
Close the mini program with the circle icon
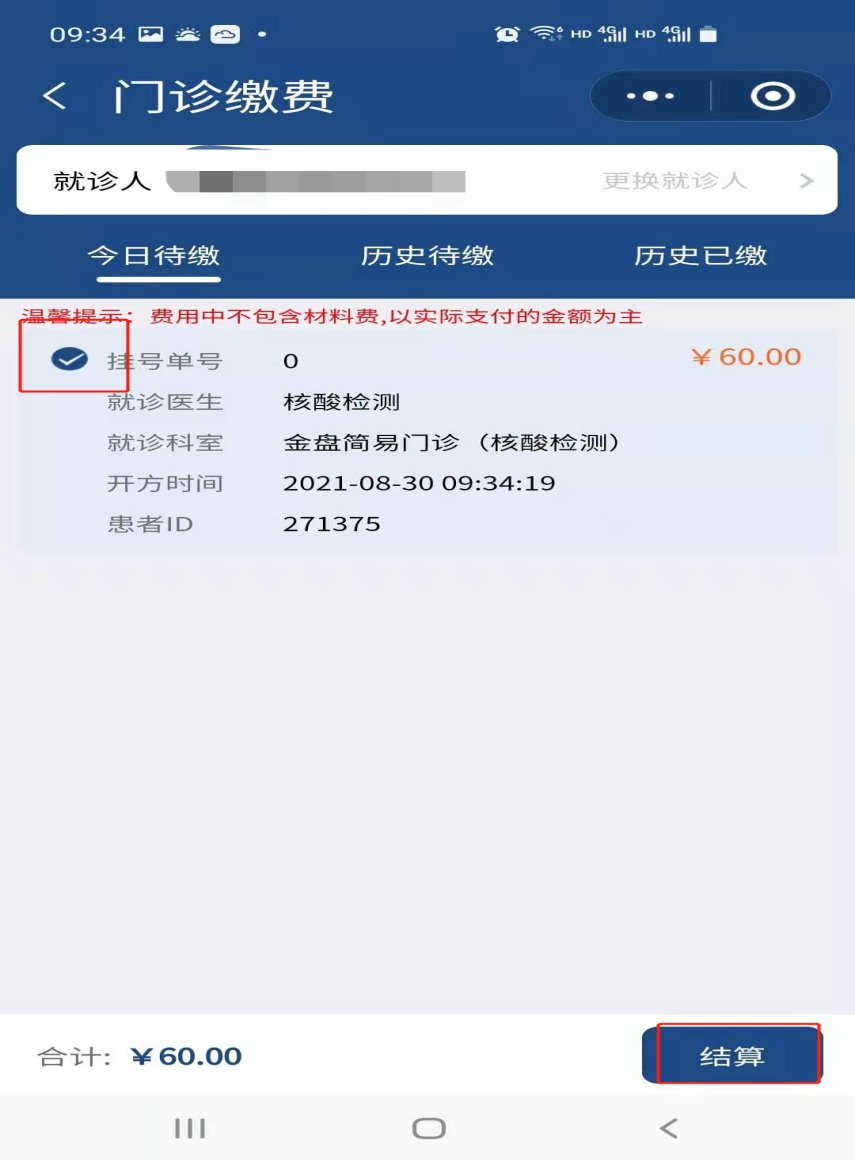point(772,97)
